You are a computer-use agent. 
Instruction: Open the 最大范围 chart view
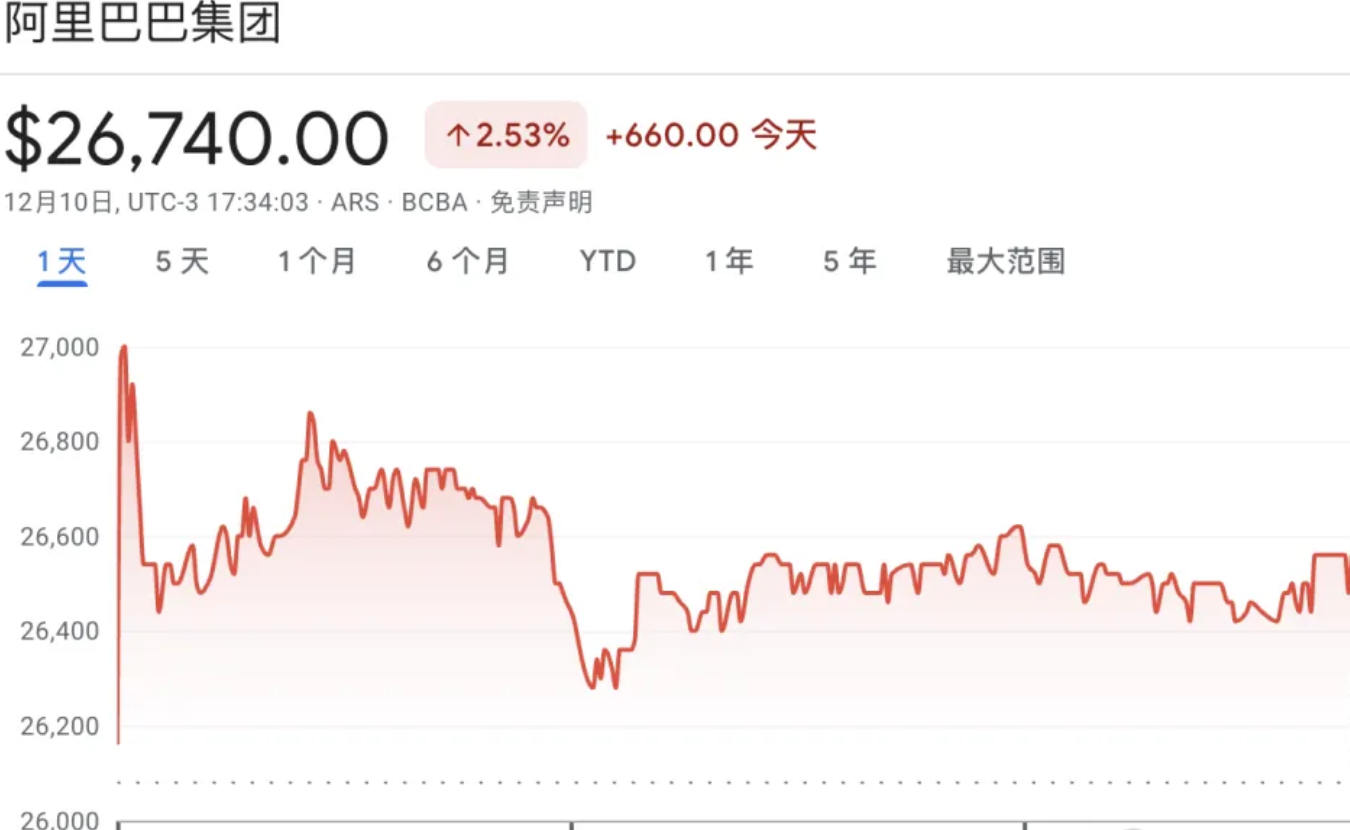tap(1005, 262)
